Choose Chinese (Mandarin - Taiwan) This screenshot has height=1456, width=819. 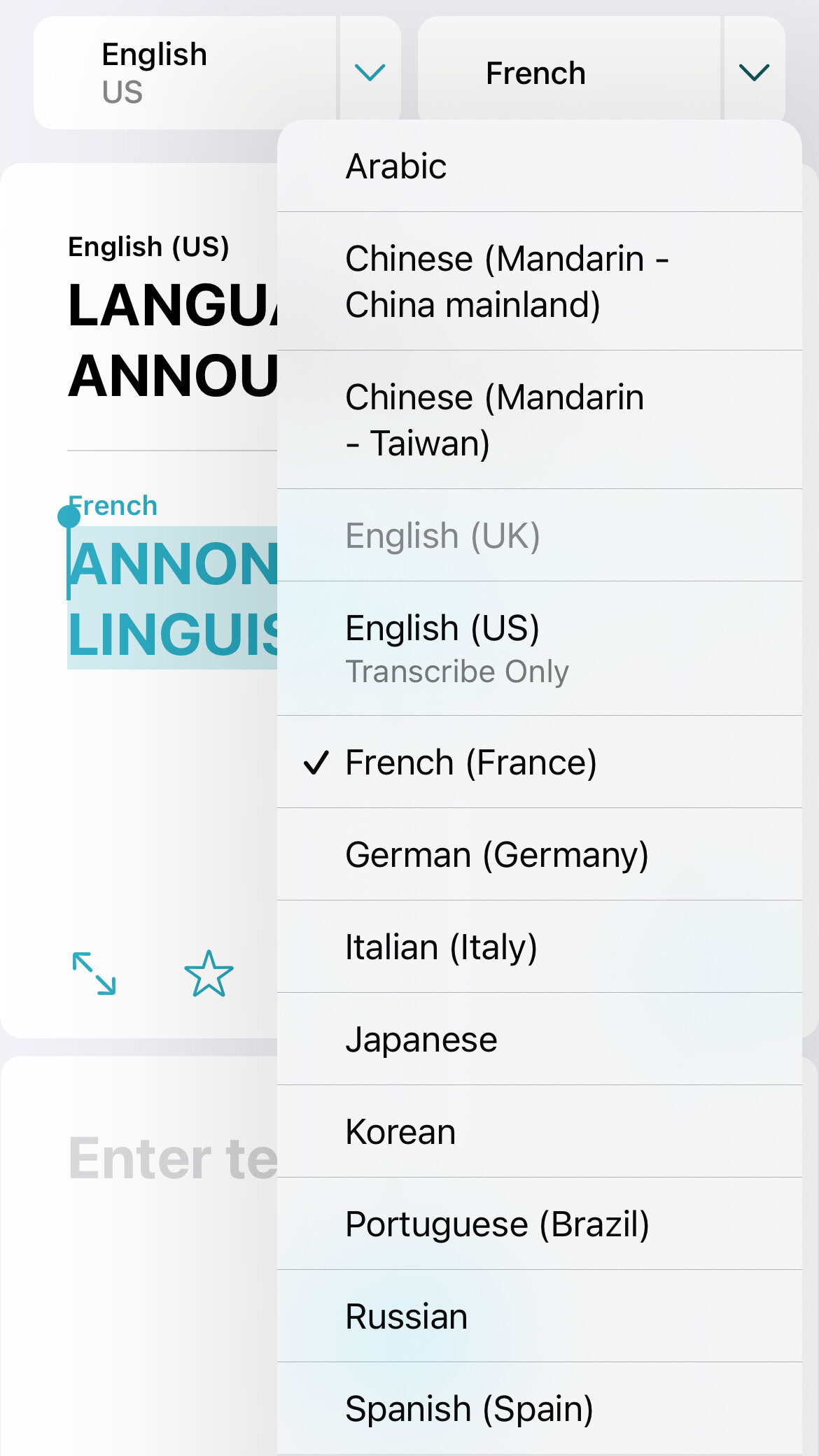click(x=539, y=420)
